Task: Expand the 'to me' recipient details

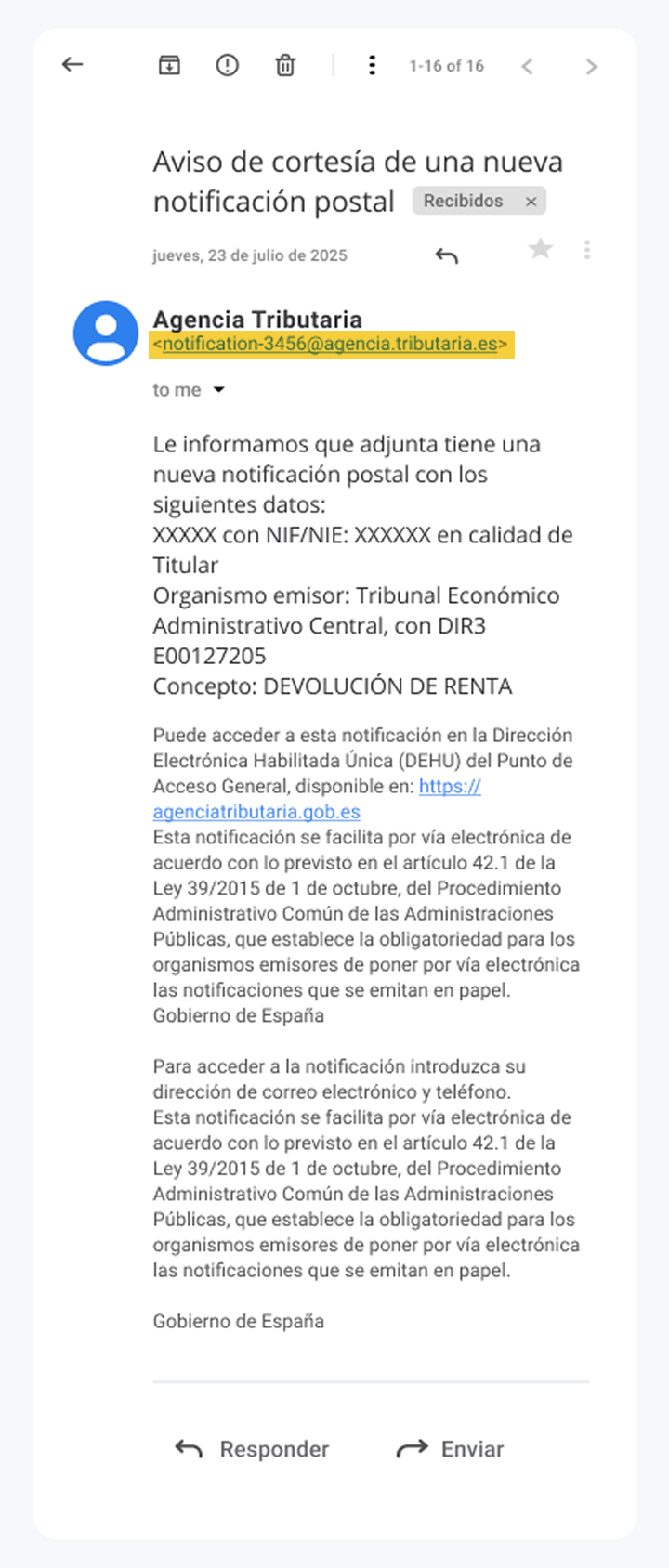Action: click(x=218, y=390)
